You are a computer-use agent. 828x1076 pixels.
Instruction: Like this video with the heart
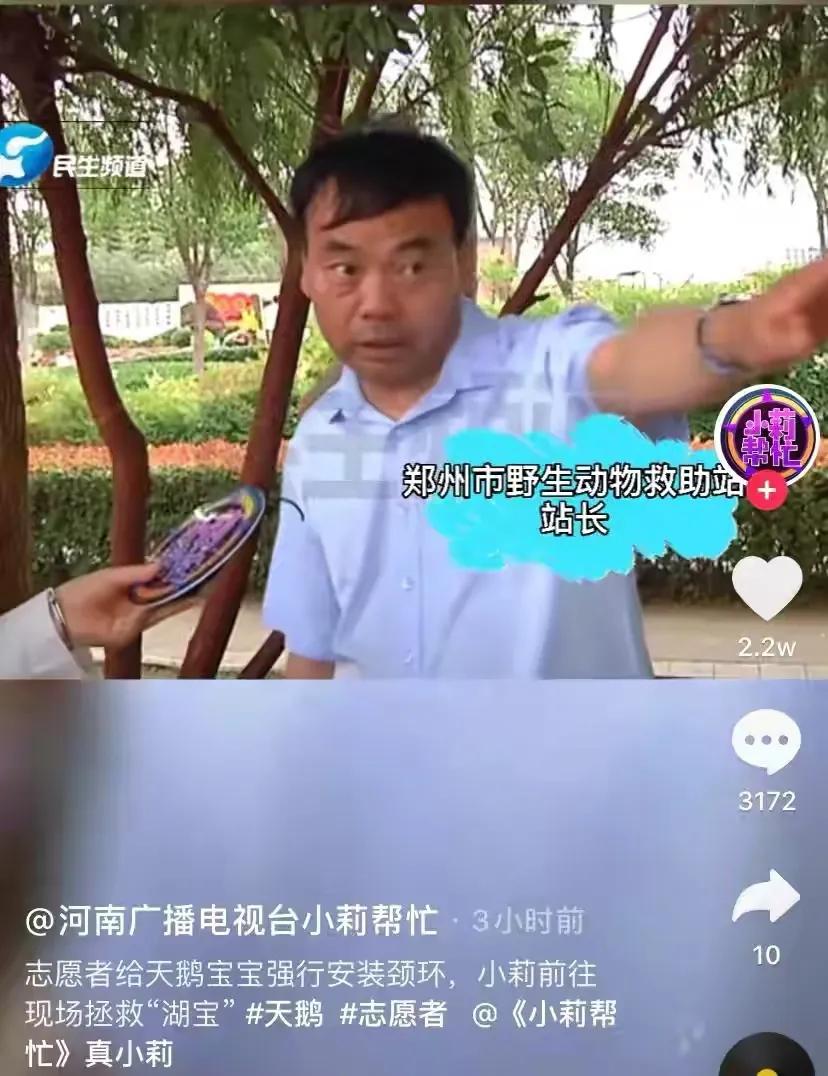coord(767,588)
